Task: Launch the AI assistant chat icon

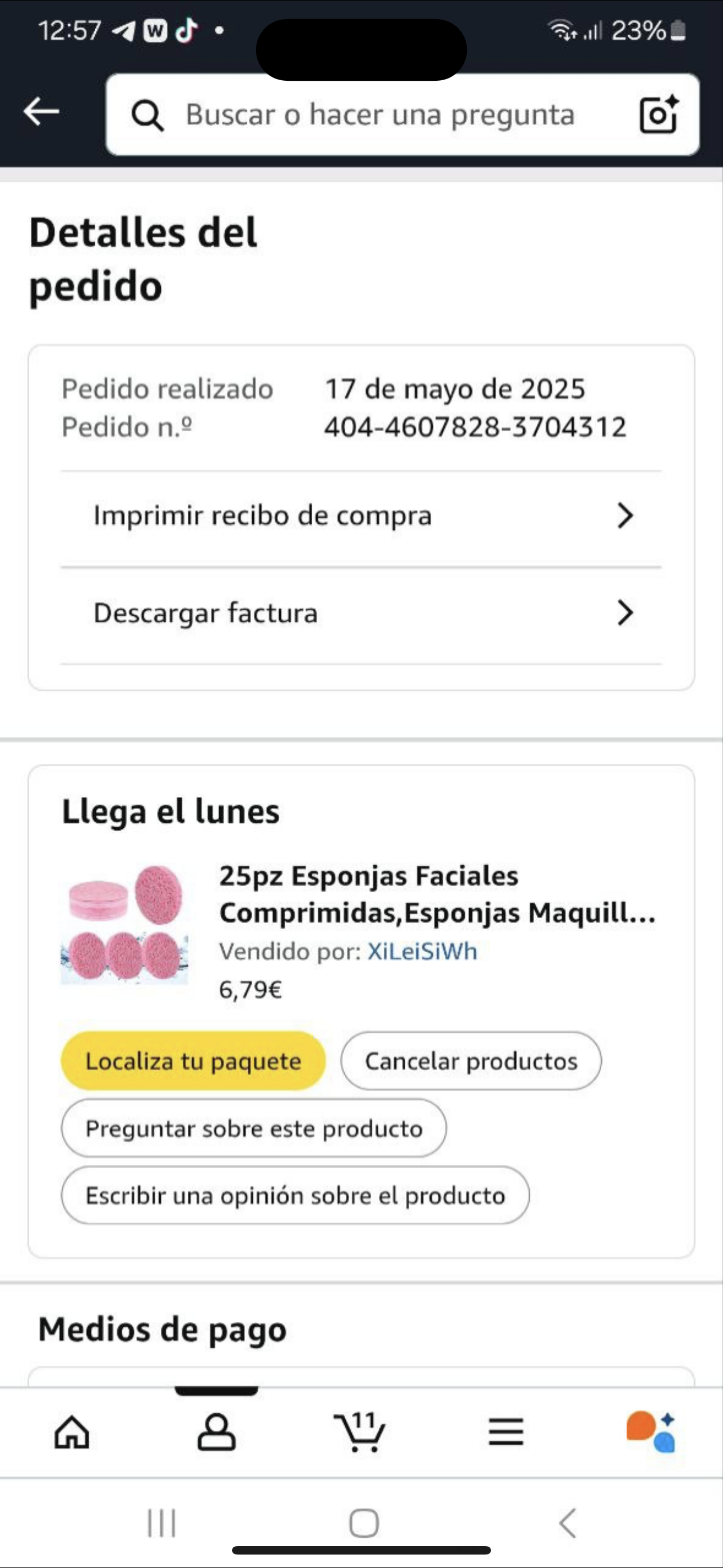Action: pos(651,1432)
